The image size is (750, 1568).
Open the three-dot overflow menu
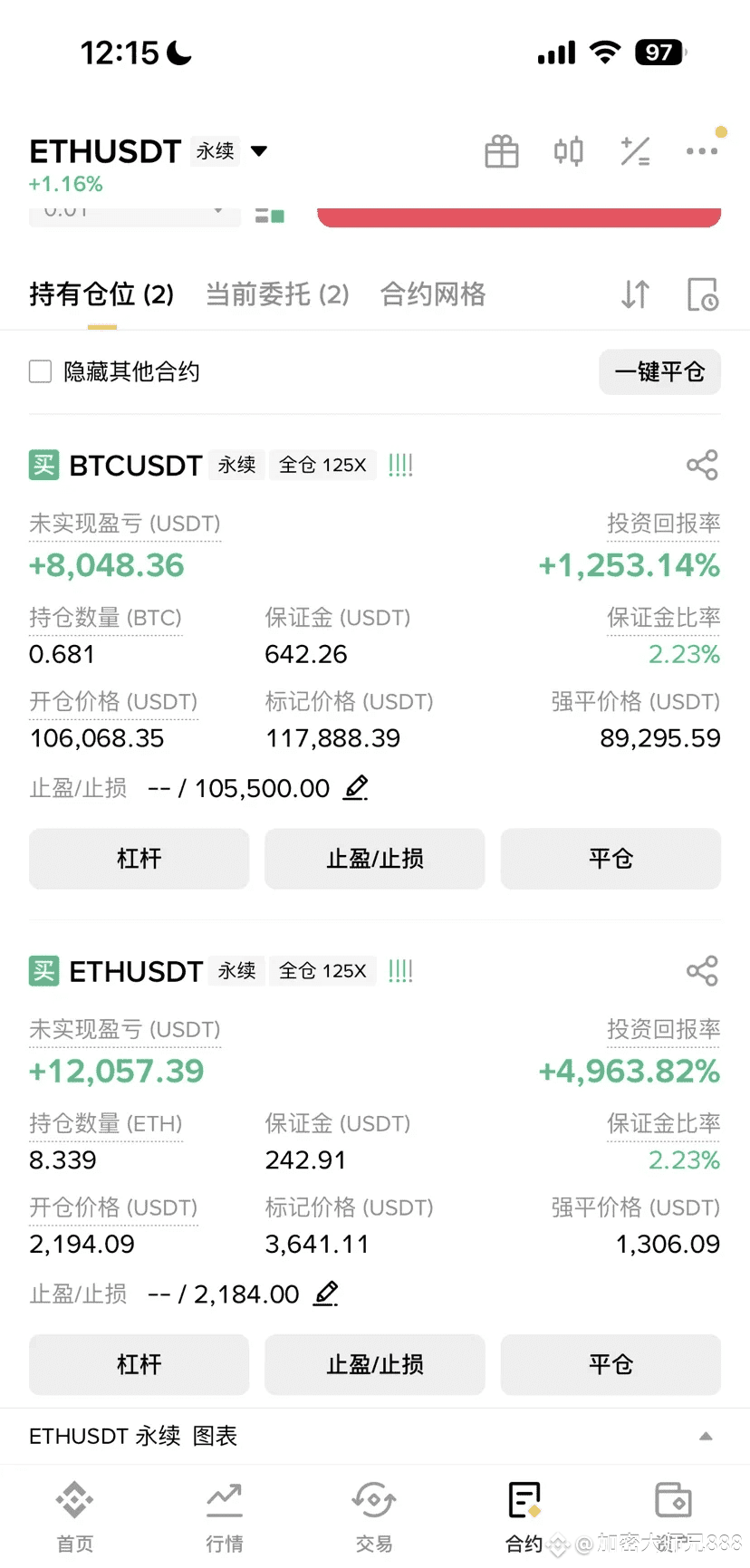(x=702, y=151)
